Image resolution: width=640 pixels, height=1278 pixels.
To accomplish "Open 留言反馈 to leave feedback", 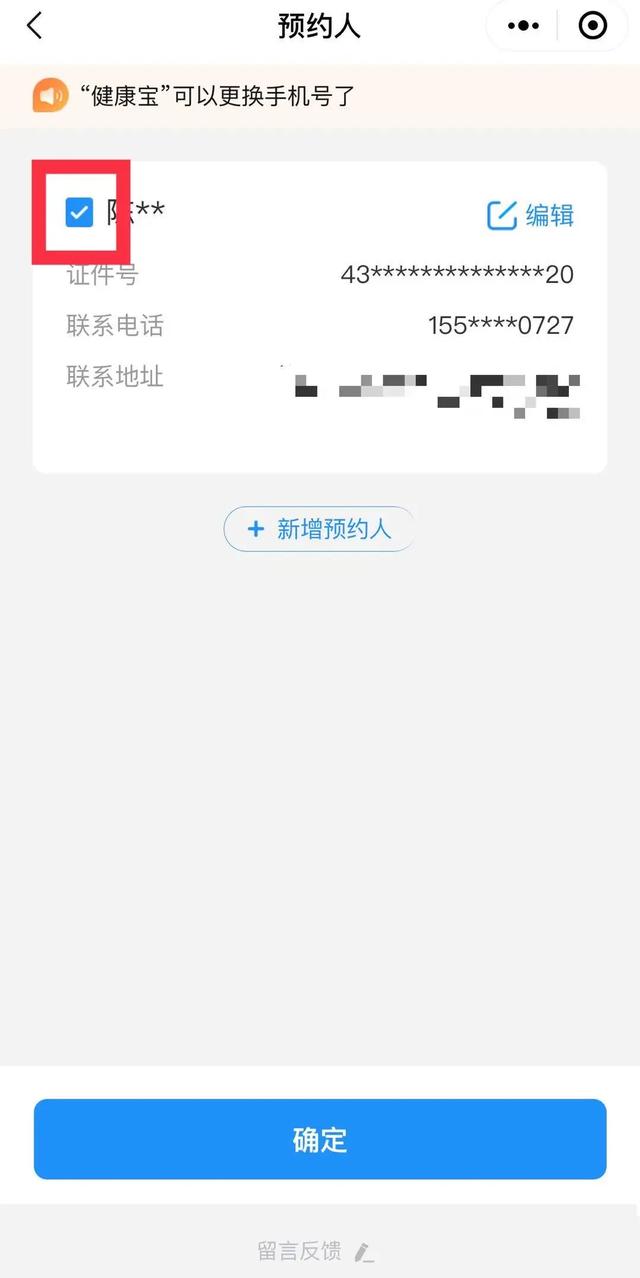I will (x=314, y=1250).
